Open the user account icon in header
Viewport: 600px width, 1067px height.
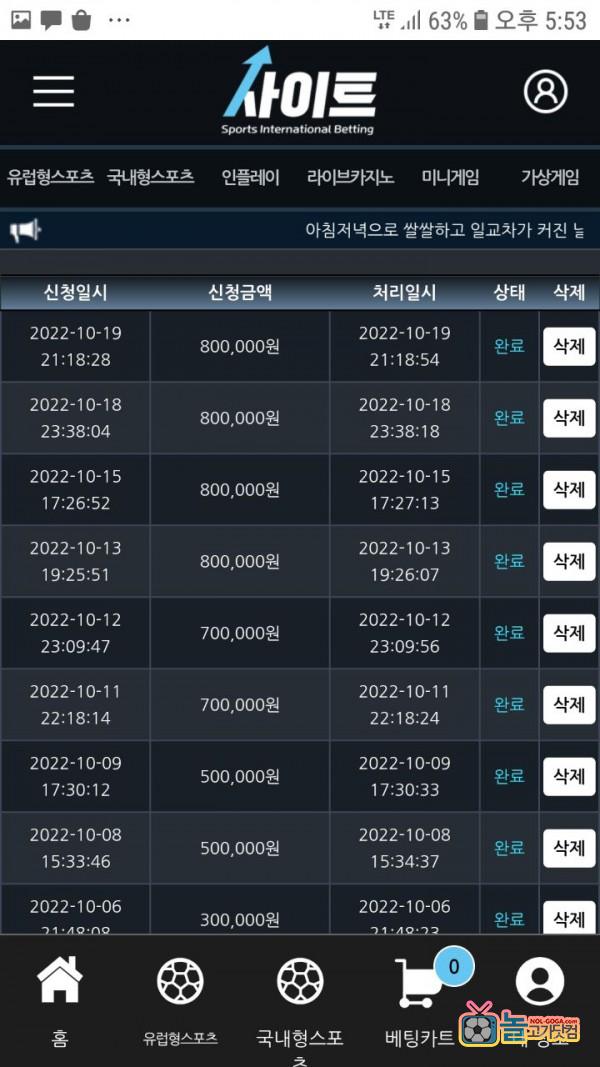coord(545,92)
